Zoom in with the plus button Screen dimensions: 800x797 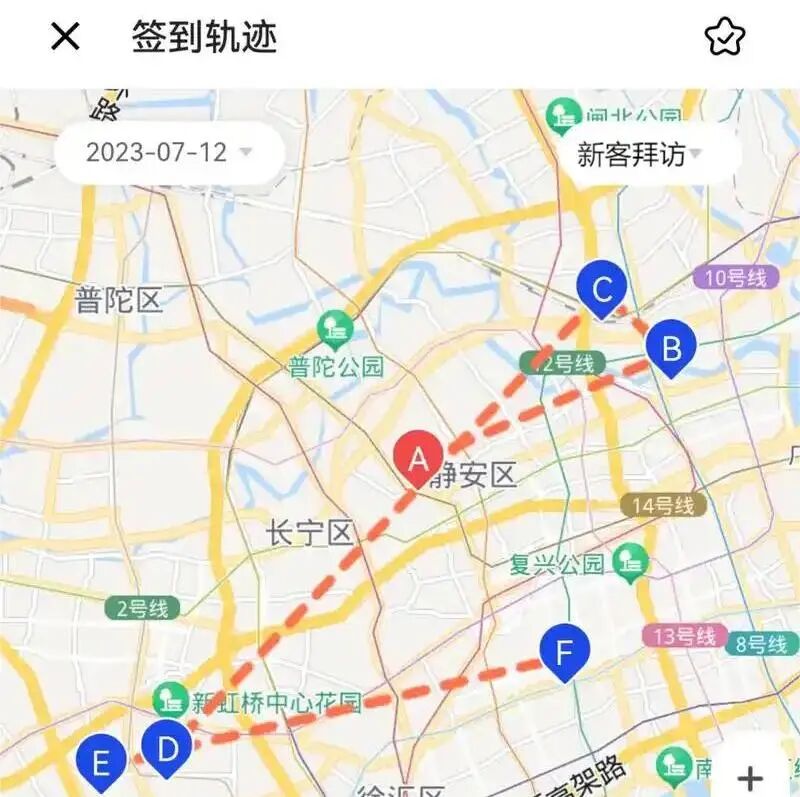point(749,776)
